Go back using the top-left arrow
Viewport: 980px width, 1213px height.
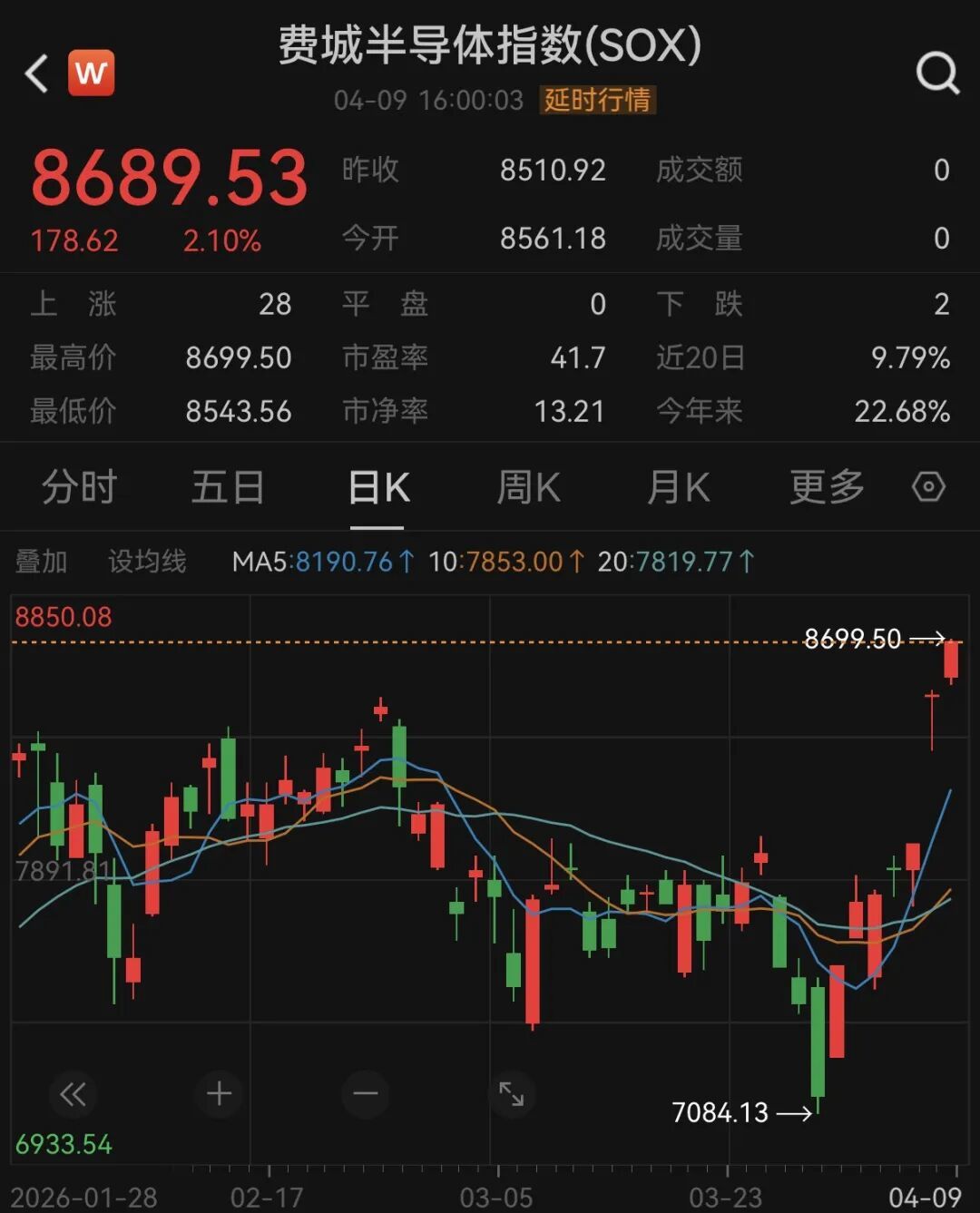point(36,73)
